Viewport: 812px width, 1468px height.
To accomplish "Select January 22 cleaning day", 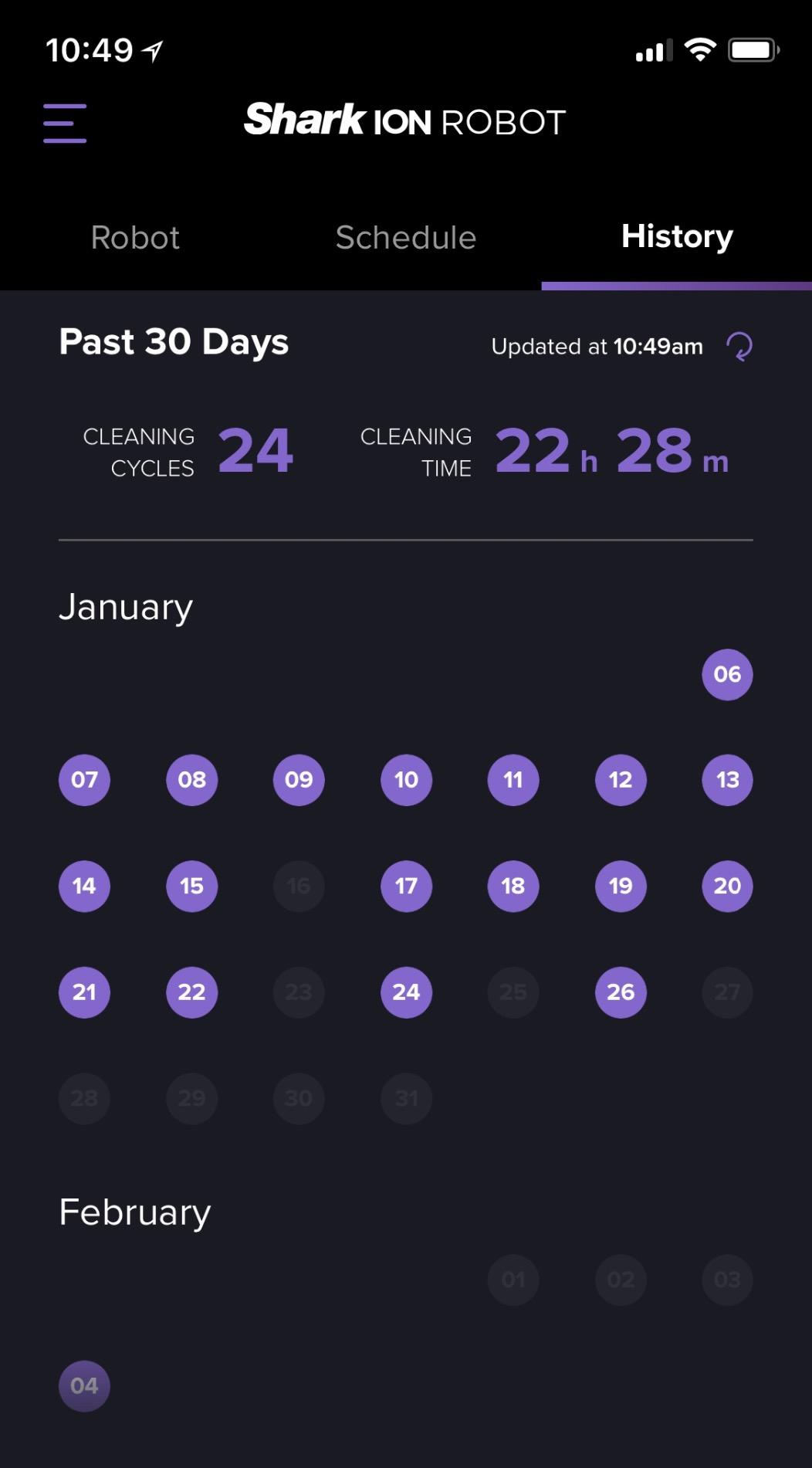I will (x=191, y=992).
